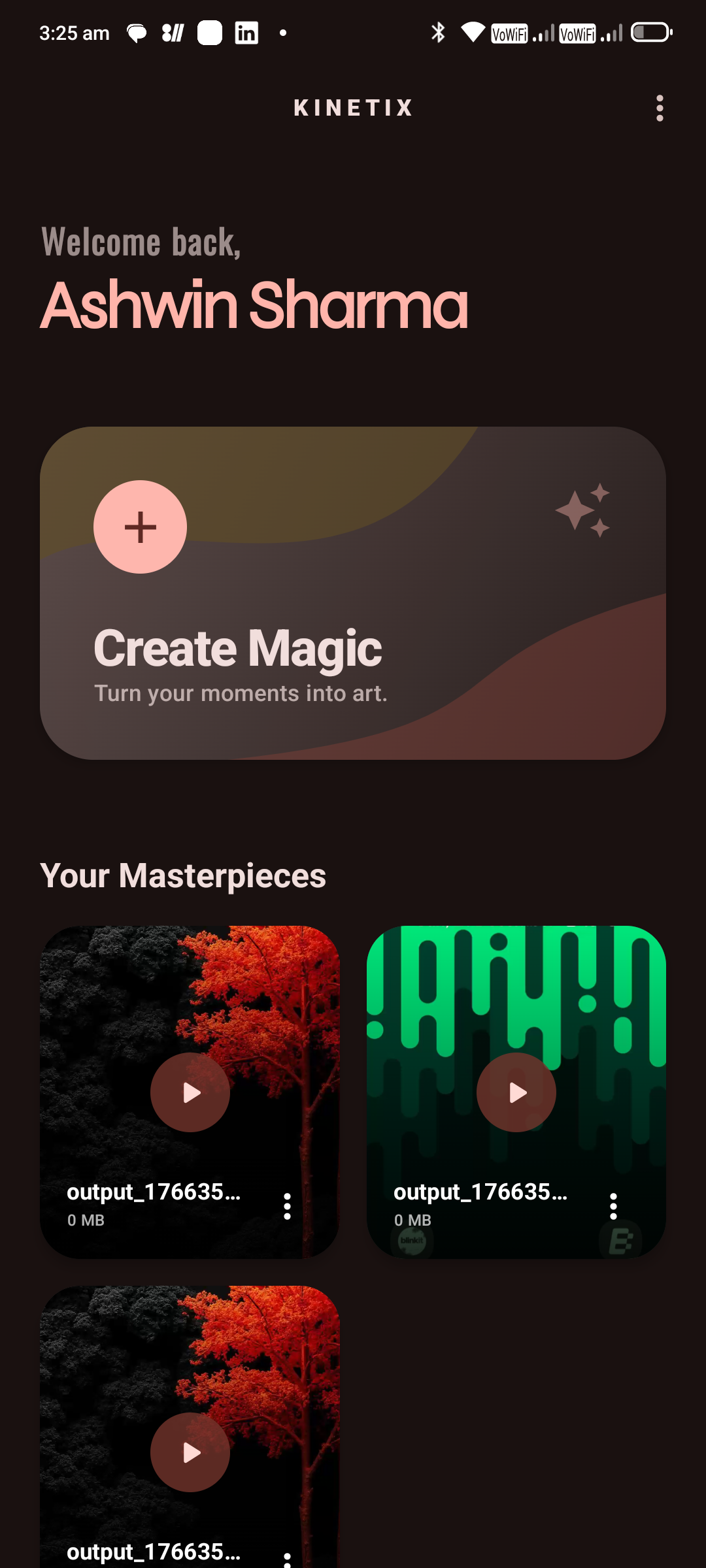Play the orange tree video
Screen dimensions: 706x1568
[x=190, y=1091]
